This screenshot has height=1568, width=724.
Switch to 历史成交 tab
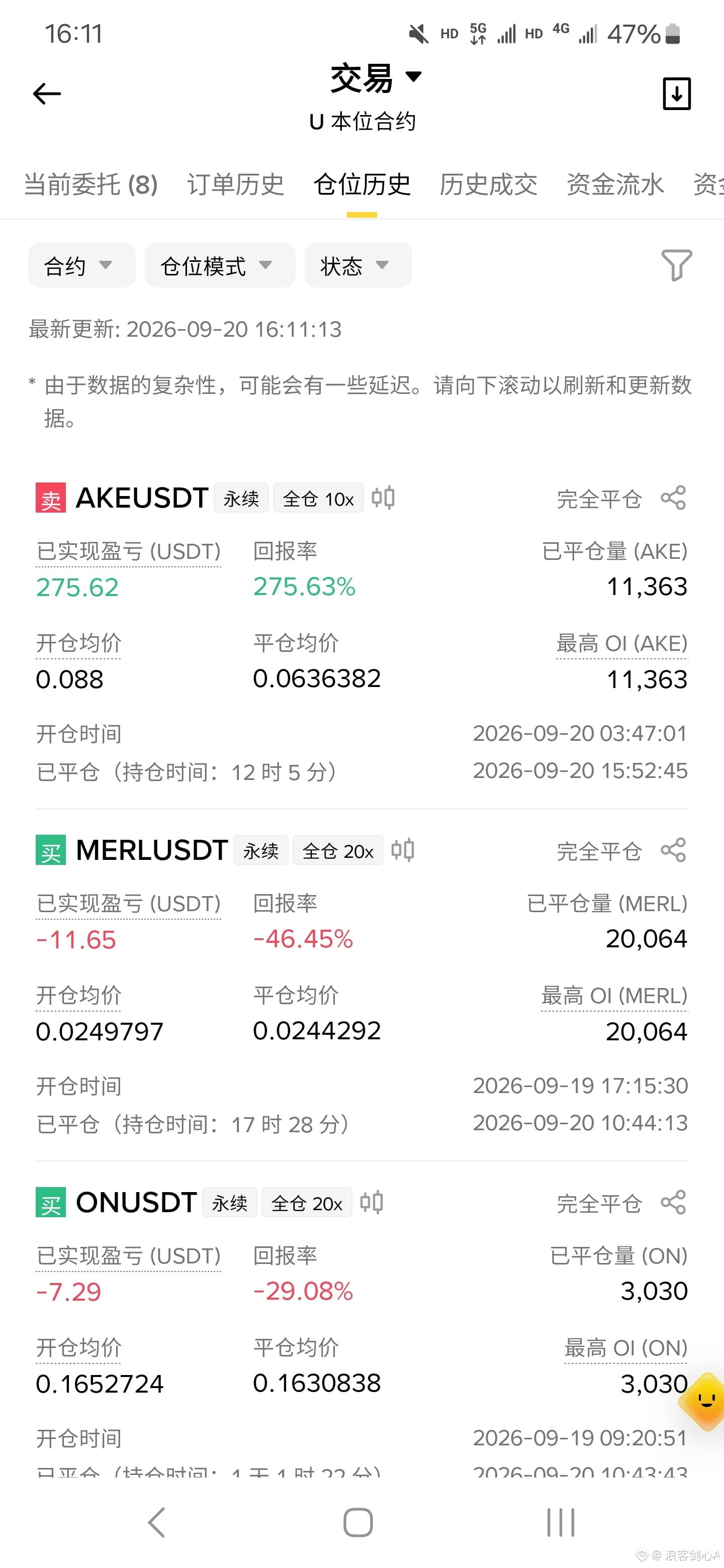click(x=488, y=184)
